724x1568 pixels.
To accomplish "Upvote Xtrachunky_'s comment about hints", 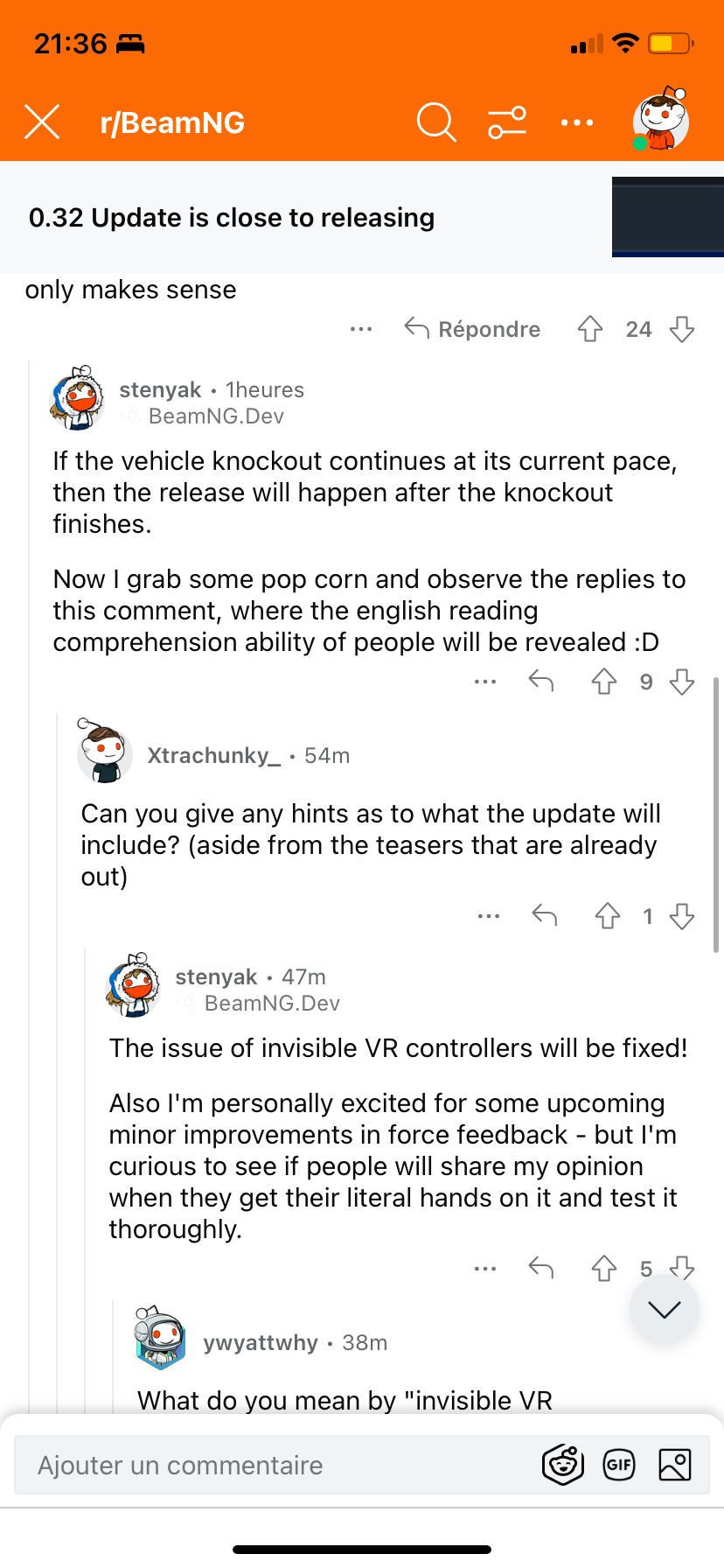I will (x=608, y=916).
